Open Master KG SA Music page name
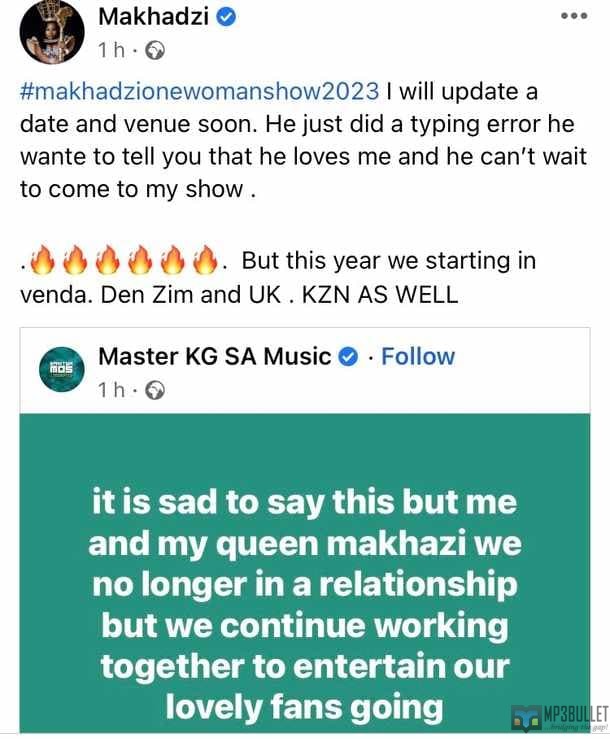 tap(215, 357)
